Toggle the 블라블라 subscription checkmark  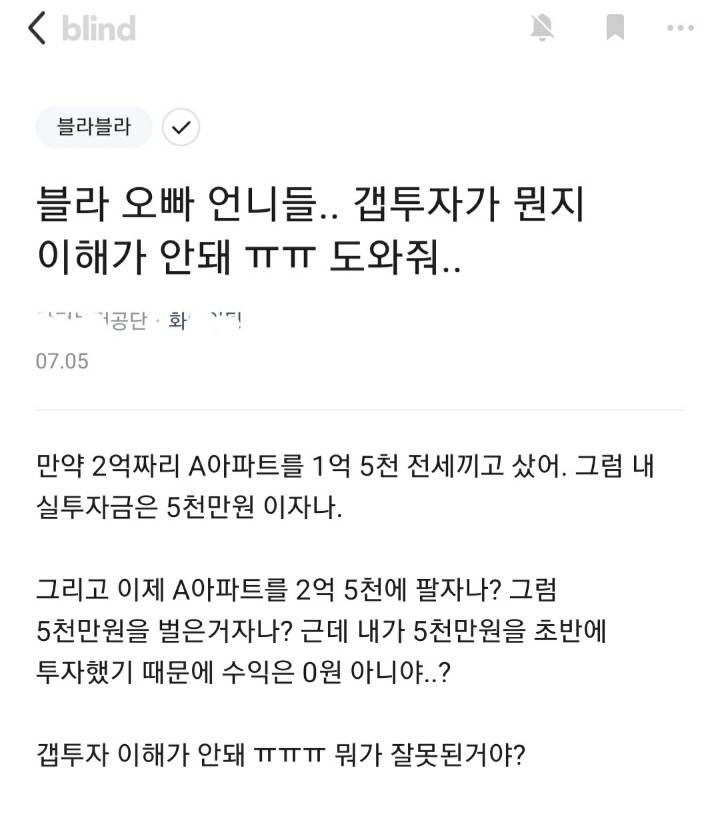[182, 127]
